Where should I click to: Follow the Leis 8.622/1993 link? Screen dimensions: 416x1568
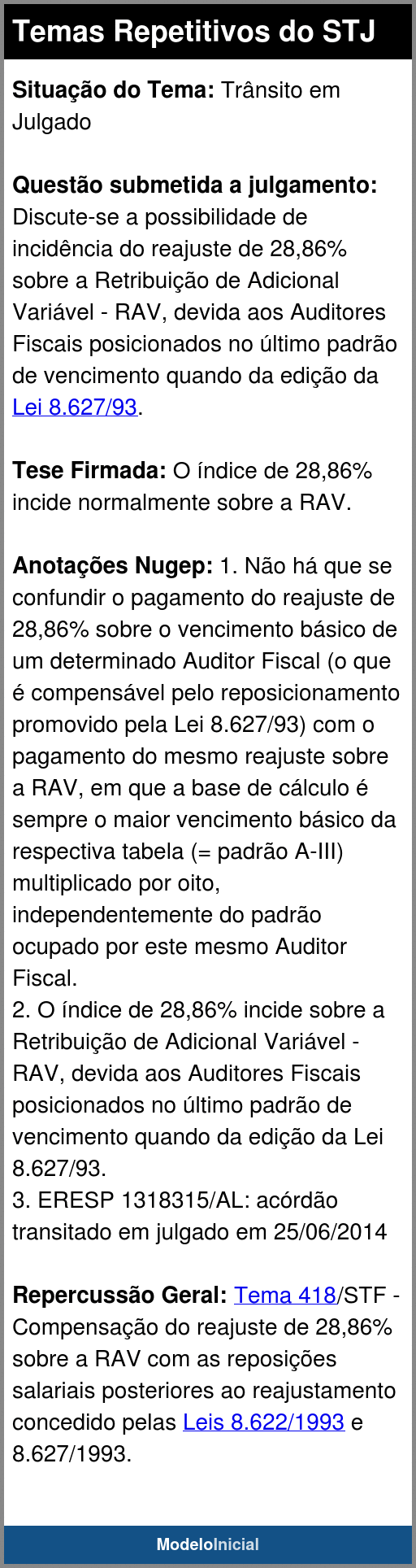pos(264,1422)
